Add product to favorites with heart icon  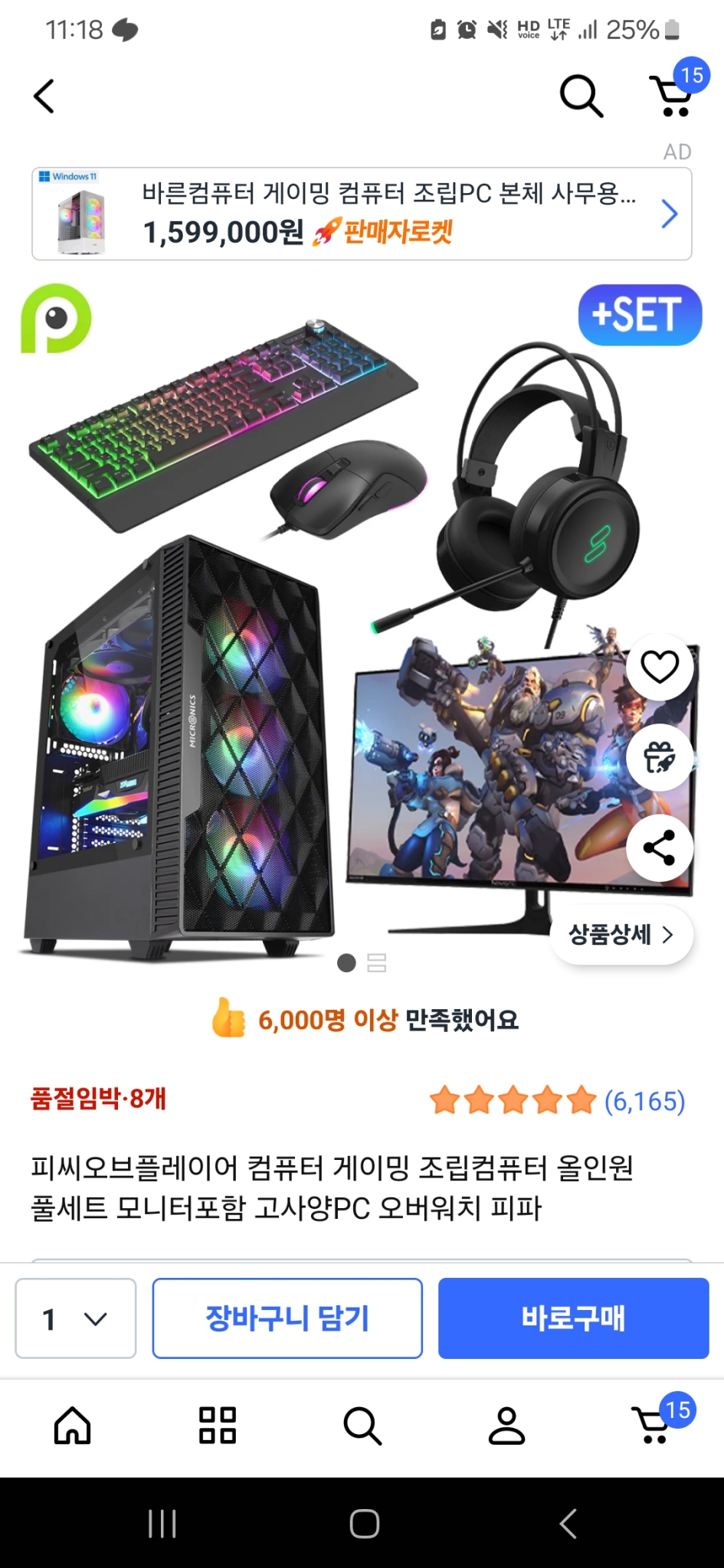[x=660, y=666]
